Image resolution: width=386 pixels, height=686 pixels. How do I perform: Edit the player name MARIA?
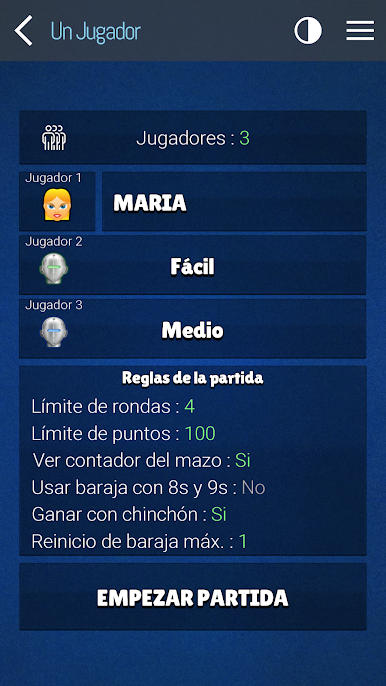click(234, 202)
